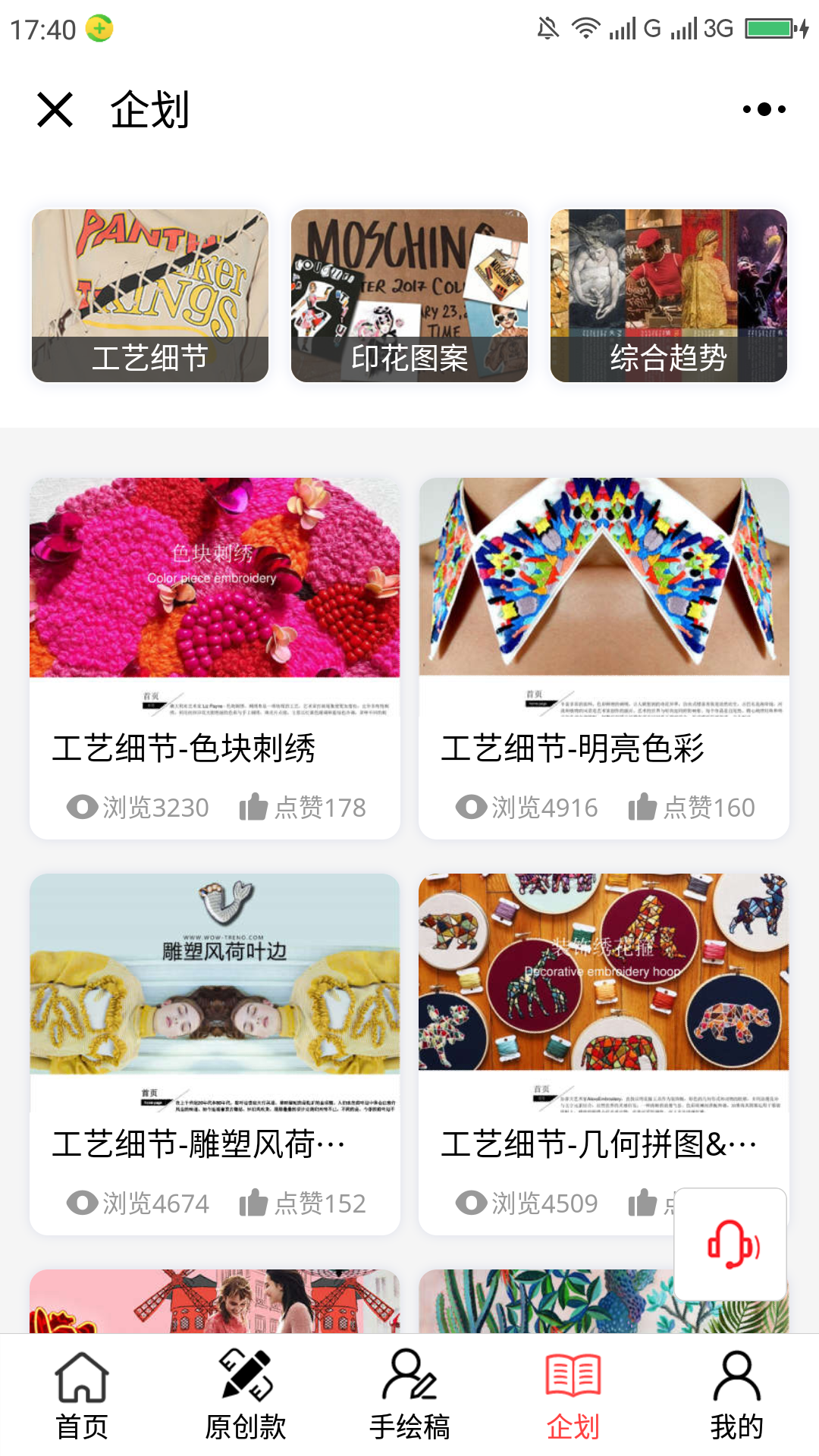Like the 明亮色彩 article

pos(692,808)
